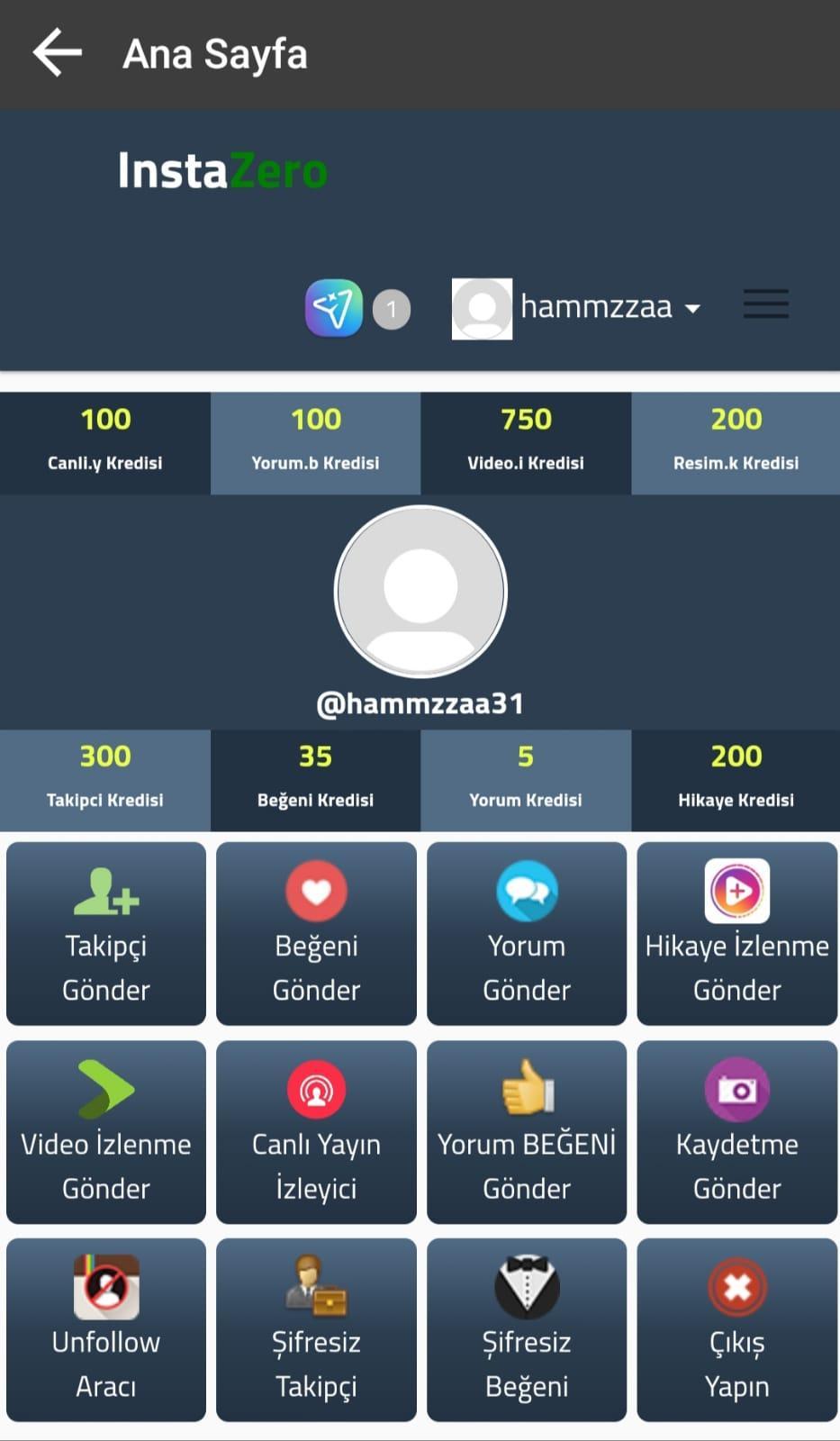The image size is (840, 1441).
Task: Open Yorum Gönder tile
Action: pyautogui.click(x=527, y=934)
